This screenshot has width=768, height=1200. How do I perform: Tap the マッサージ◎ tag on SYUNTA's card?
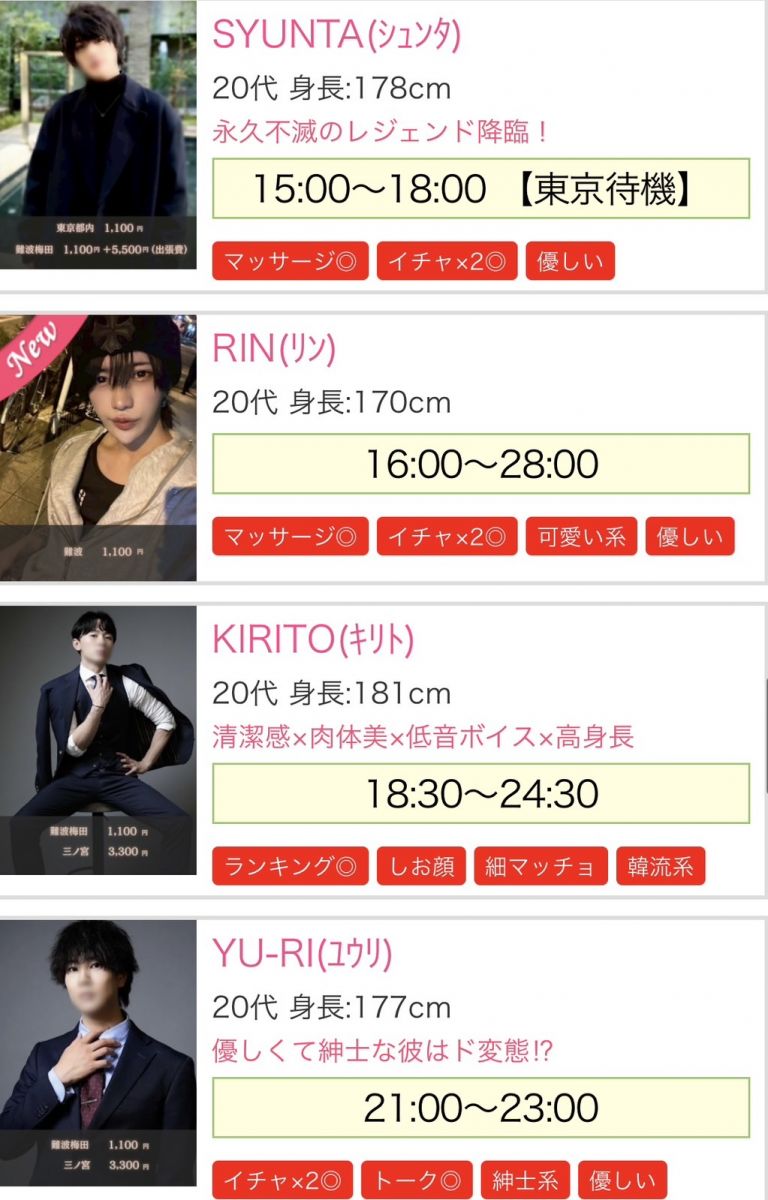290,261
